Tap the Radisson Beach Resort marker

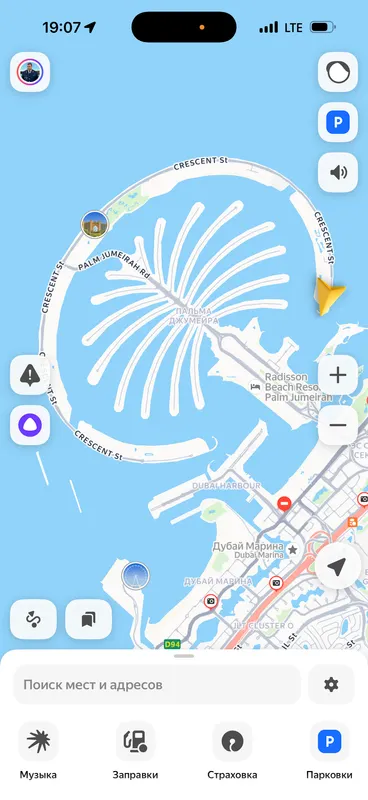point(255,387)
